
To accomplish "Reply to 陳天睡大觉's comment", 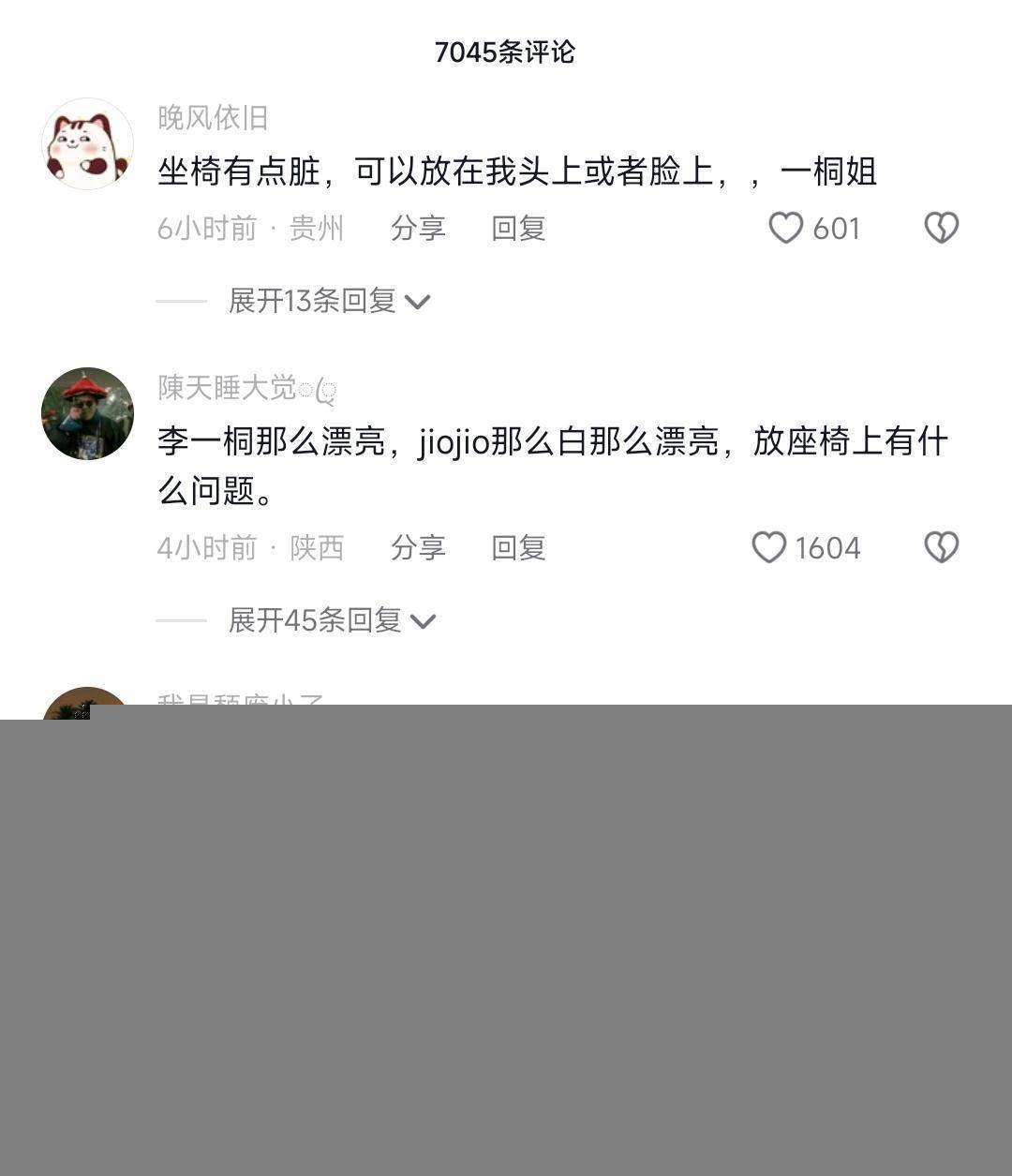I will point(518,547).
